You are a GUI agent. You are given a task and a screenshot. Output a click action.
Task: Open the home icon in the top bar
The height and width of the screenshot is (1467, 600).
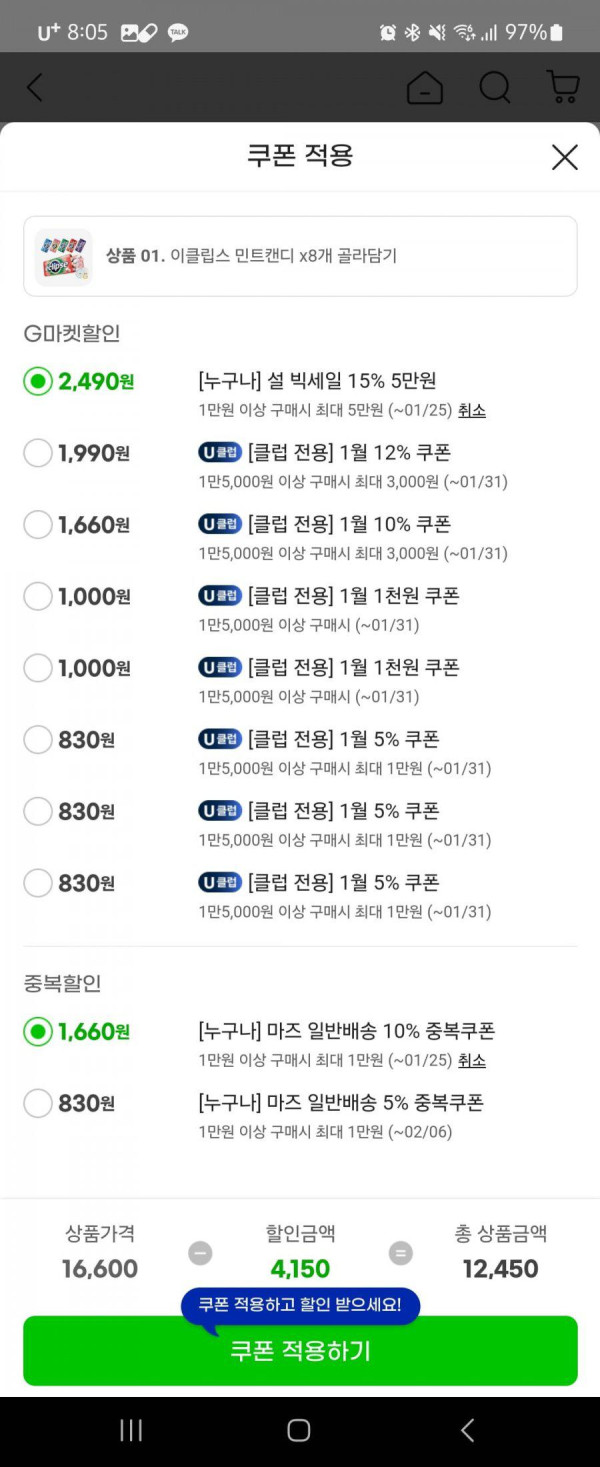tap(425, 88)
